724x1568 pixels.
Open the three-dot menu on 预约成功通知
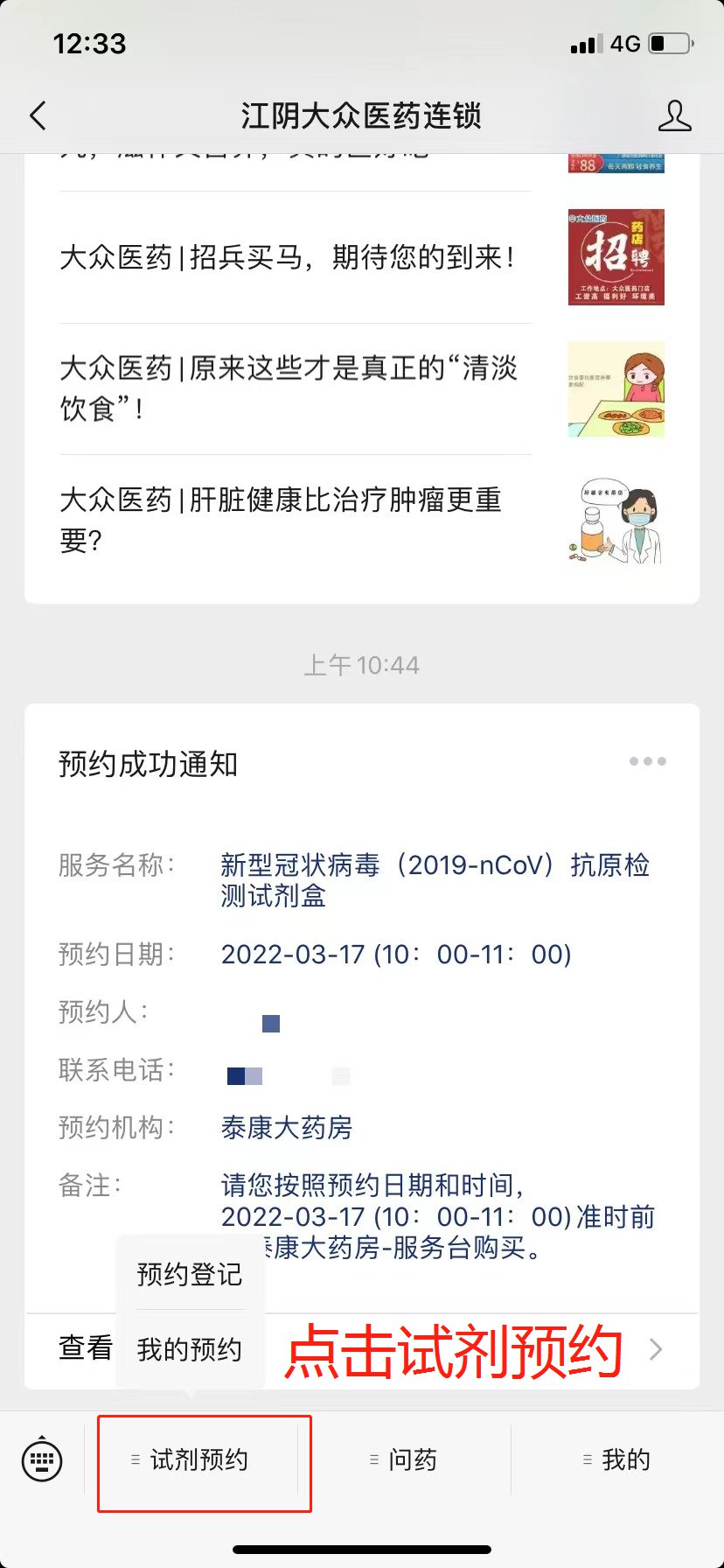[647, 761]
